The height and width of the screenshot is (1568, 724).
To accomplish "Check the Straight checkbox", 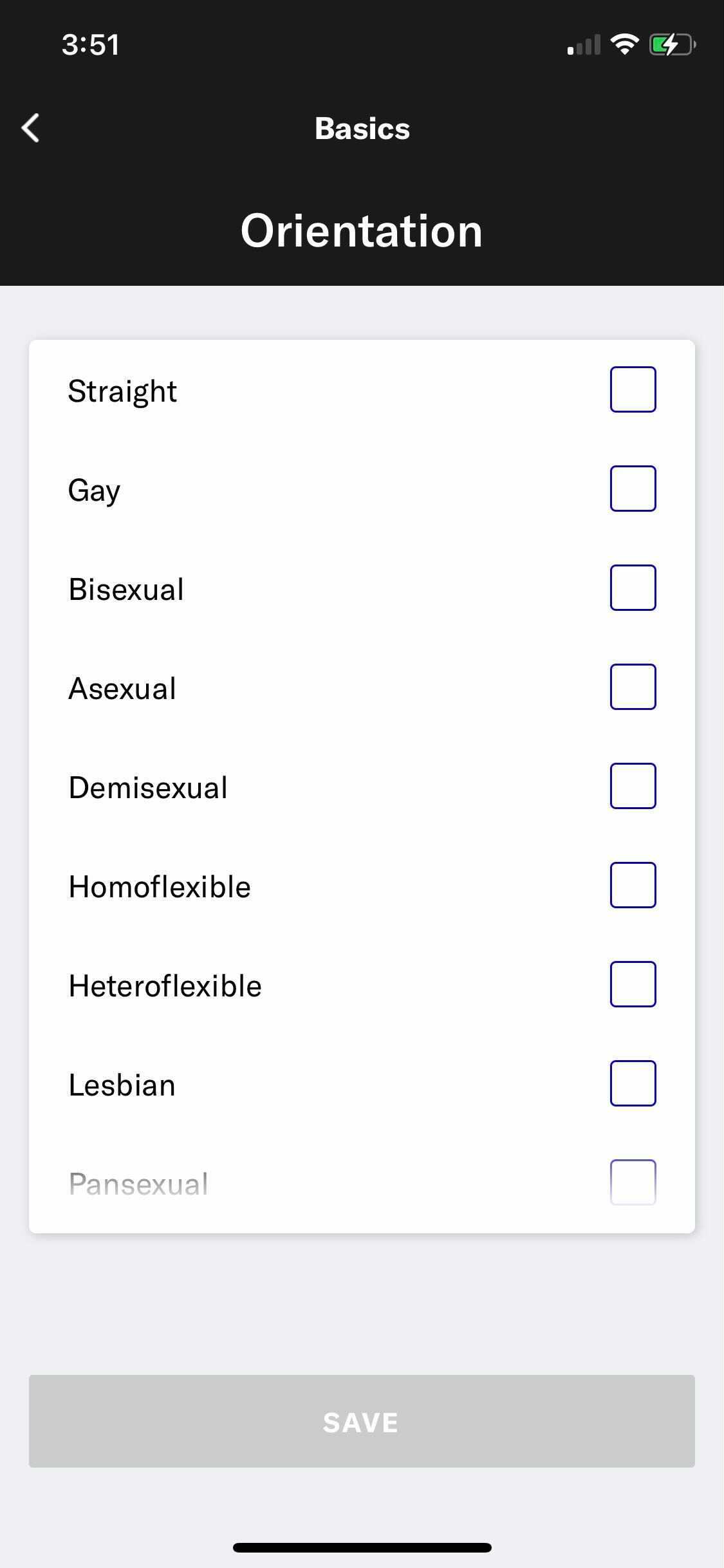I will [633, 388].
